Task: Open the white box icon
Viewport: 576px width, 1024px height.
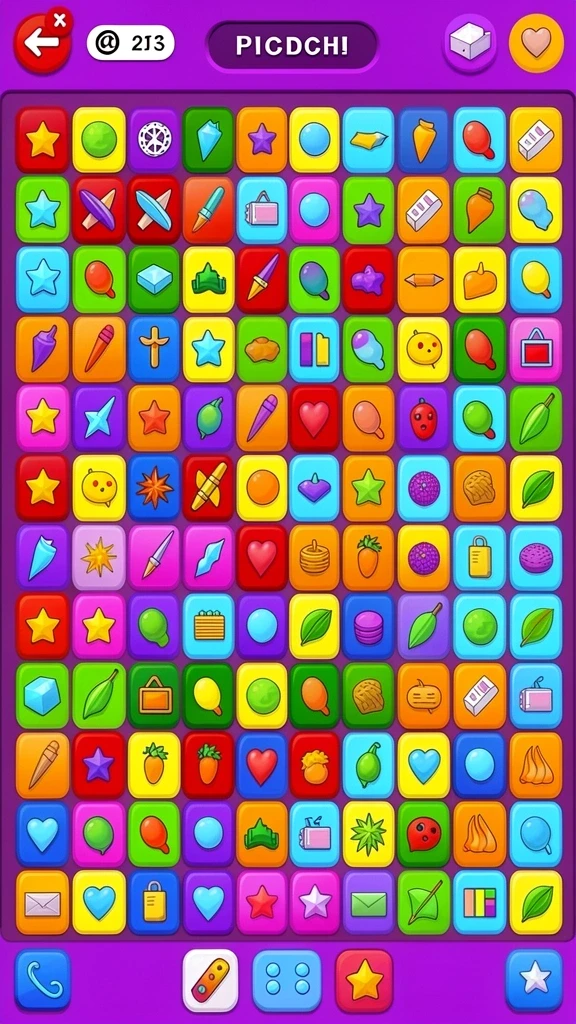Action: 470,43
